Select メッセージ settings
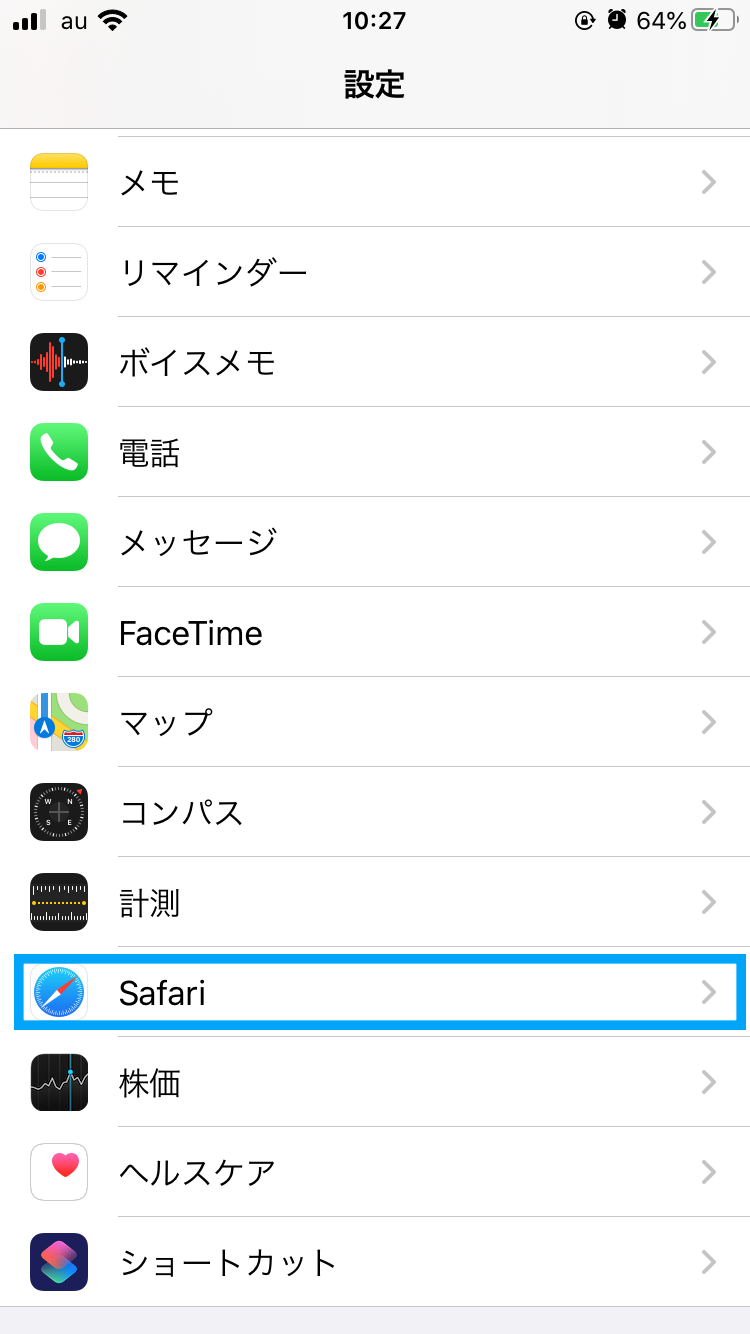Screen dimensions: 750x1334 (x=375, y=542)
